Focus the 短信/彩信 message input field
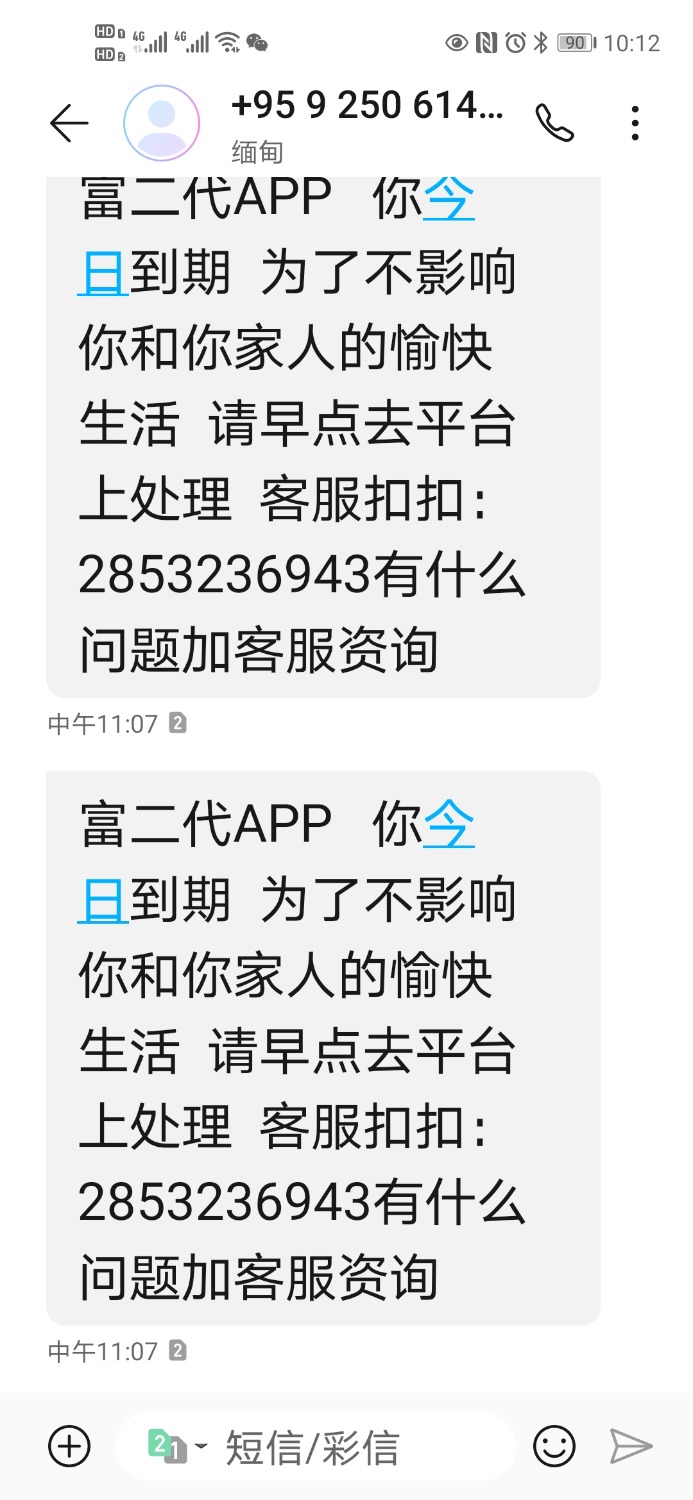 coord(340,1447)
